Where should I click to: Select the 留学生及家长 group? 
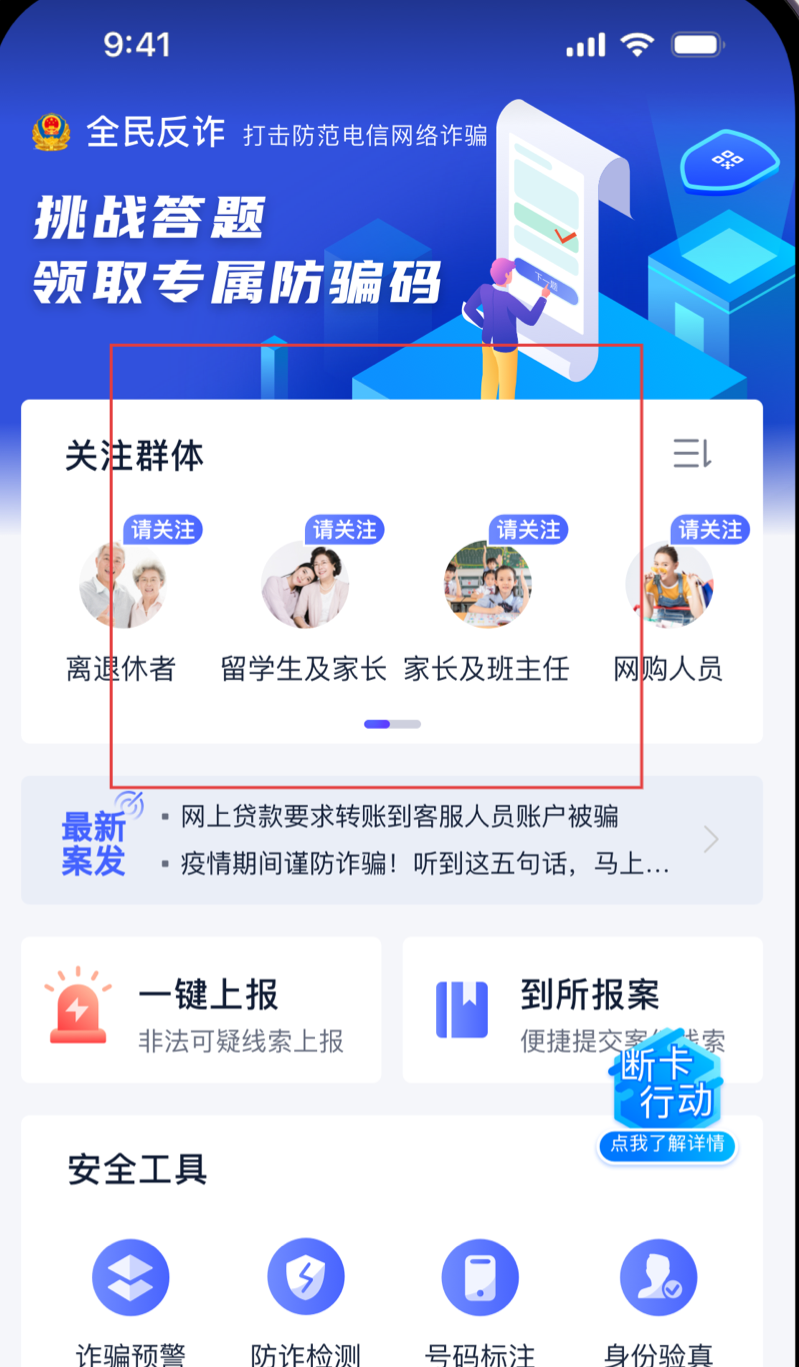(304, 599)
